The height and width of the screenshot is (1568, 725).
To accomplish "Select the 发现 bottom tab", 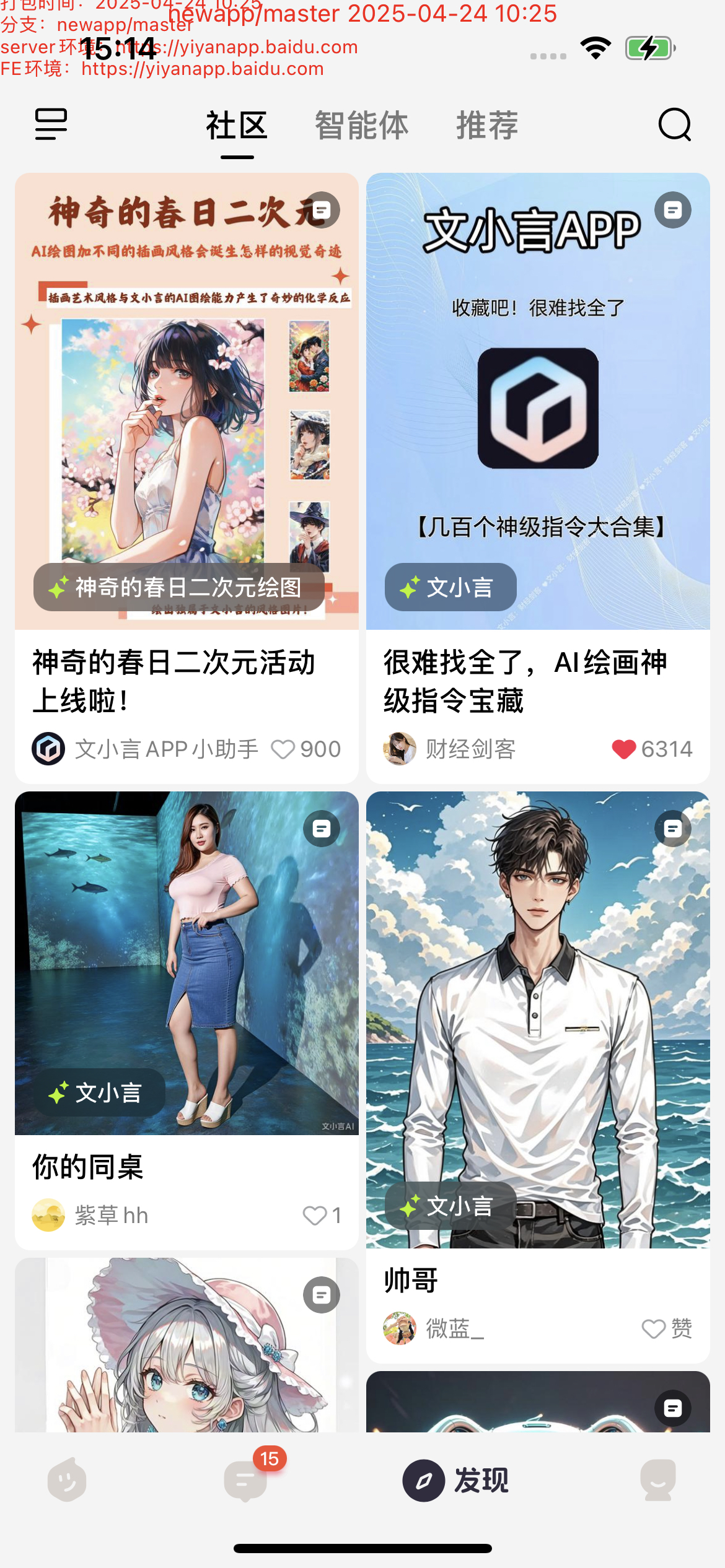I will (x=455, y=1480).
